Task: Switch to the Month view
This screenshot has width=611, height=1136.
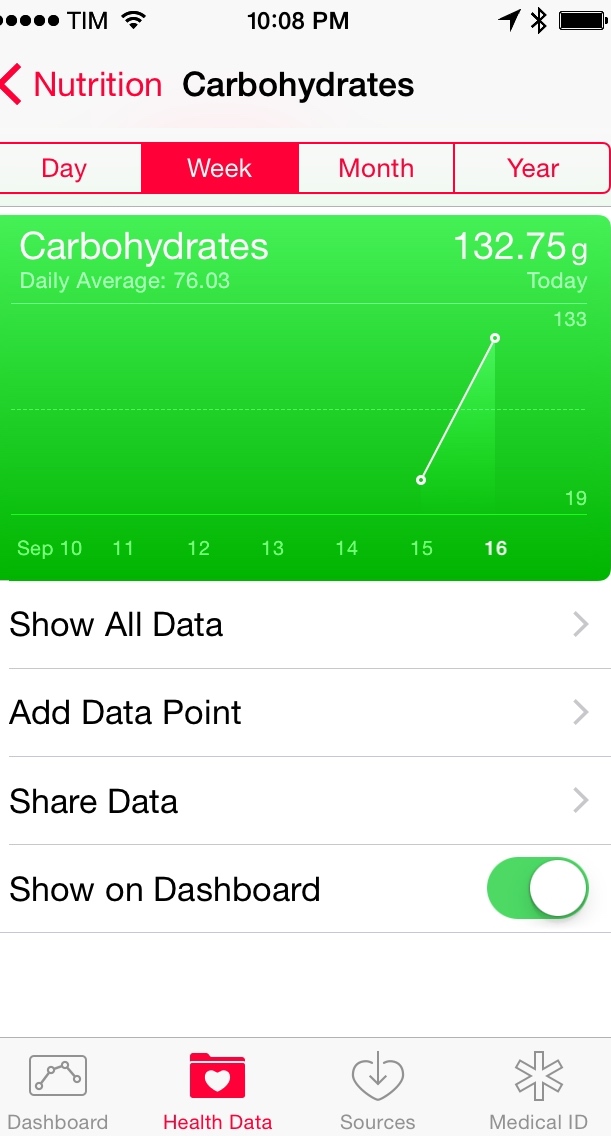Action: coord(376,168)
